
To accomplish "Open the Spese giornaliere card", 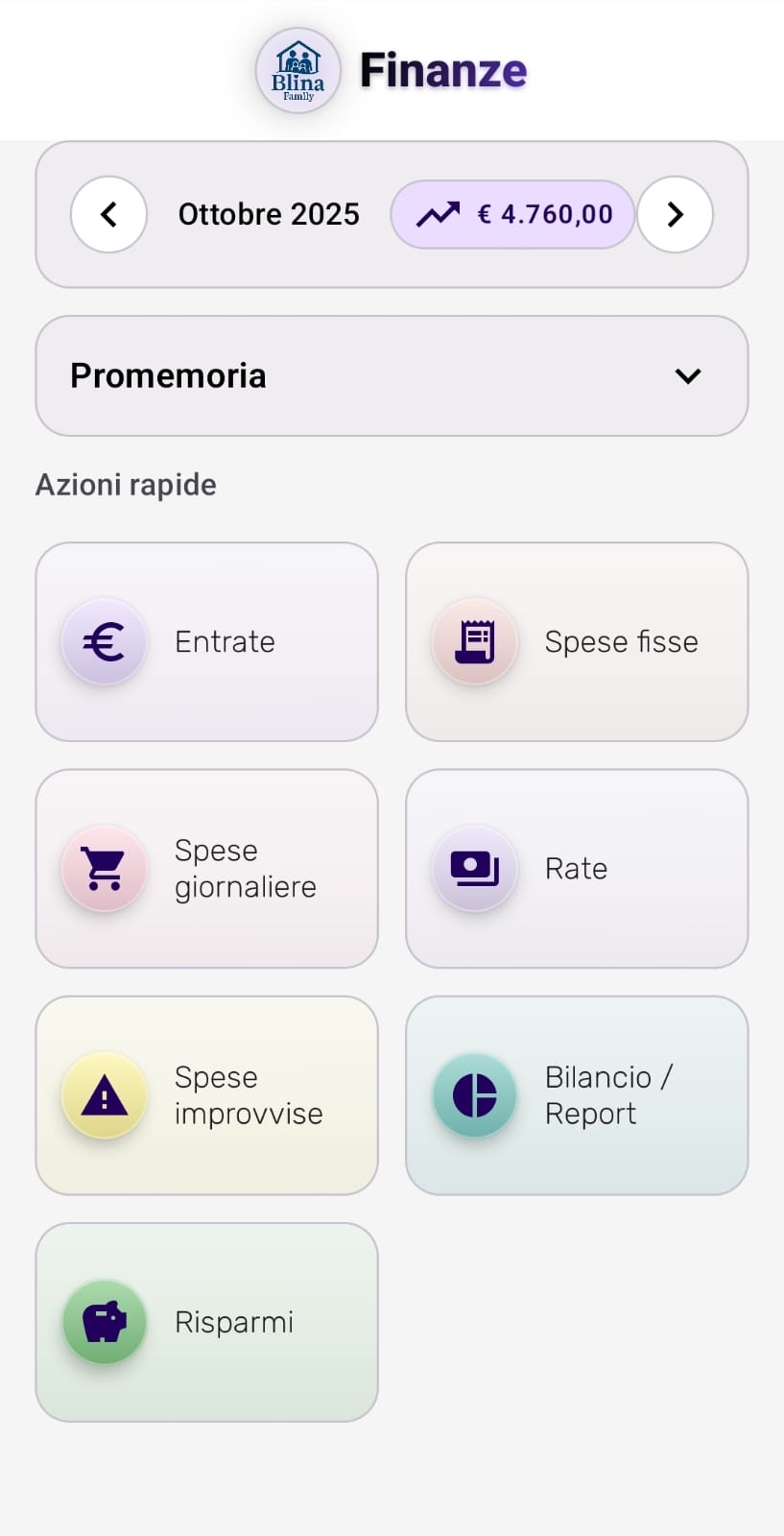I will (x=206, y=868).
